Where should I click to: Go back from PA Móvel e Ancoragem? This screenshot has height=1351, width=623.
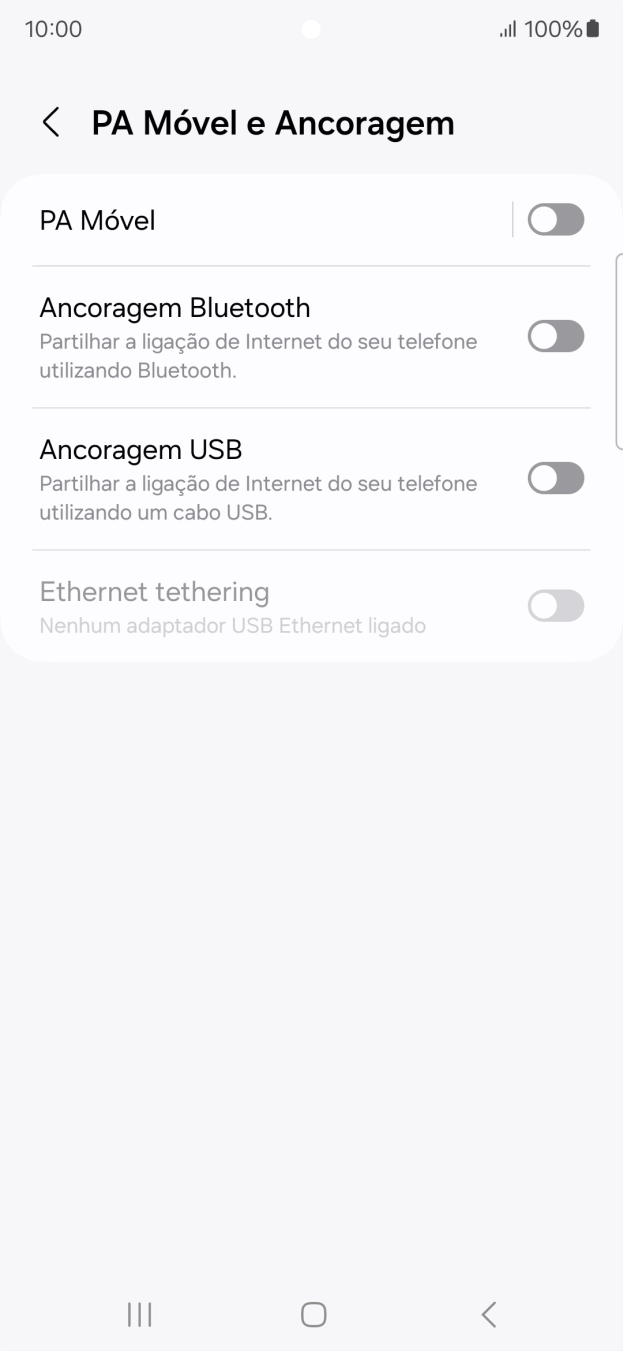51,123
